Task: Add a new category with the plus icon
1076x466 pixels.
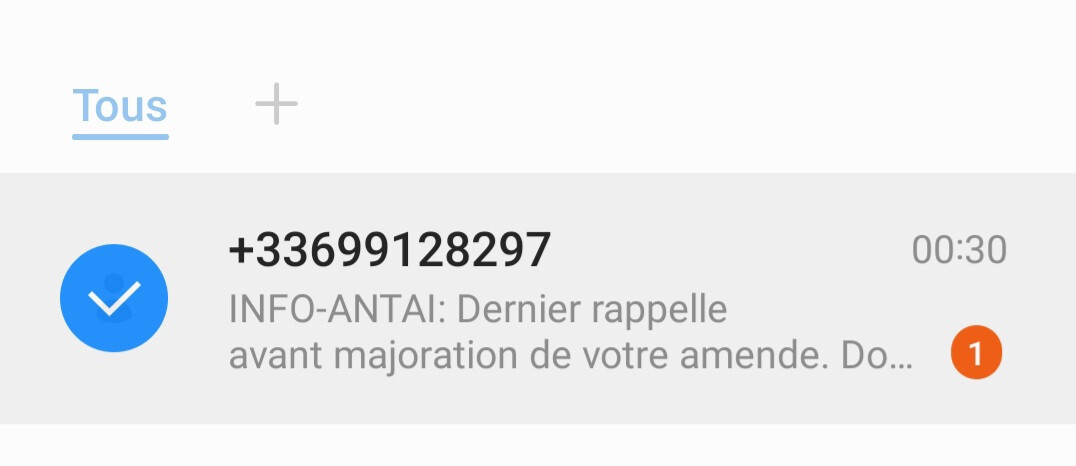Action: click(x=276, y=104)
